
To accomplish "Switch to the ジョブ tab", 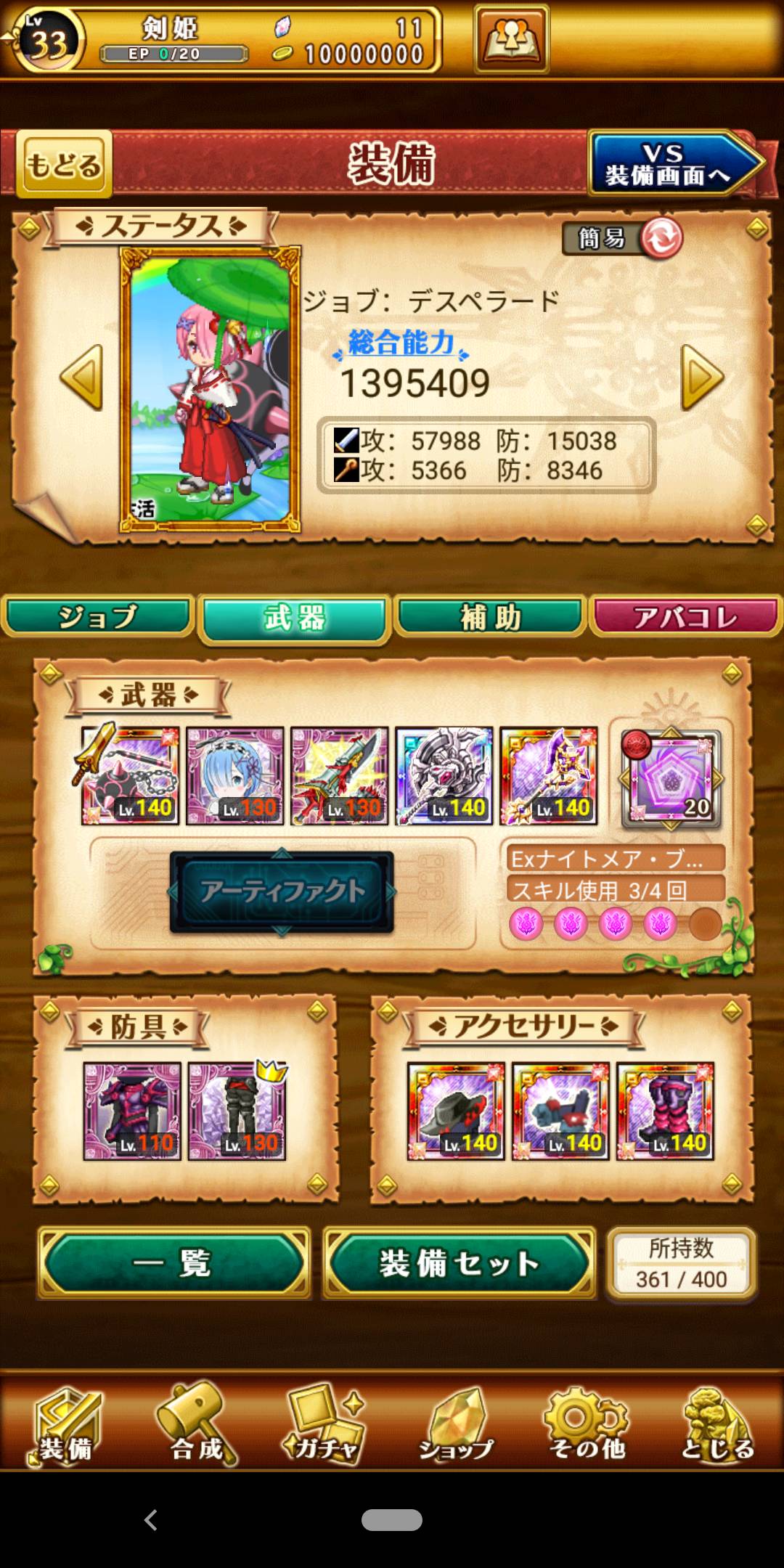I will tap(97, 617).
